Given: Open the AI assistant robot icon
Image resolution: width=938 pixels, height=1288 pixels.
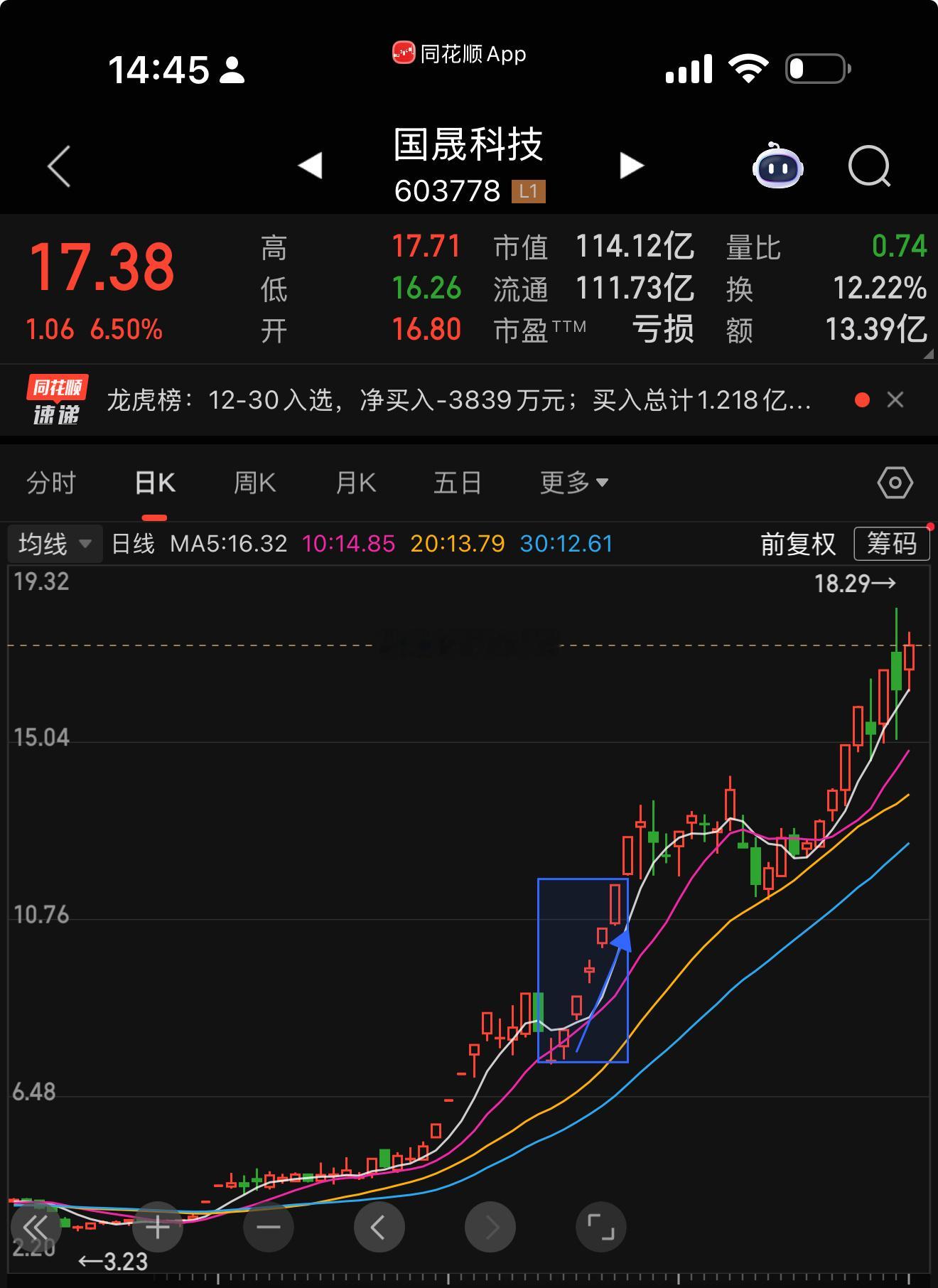Looking at the screenshot, I should (778, 167).
